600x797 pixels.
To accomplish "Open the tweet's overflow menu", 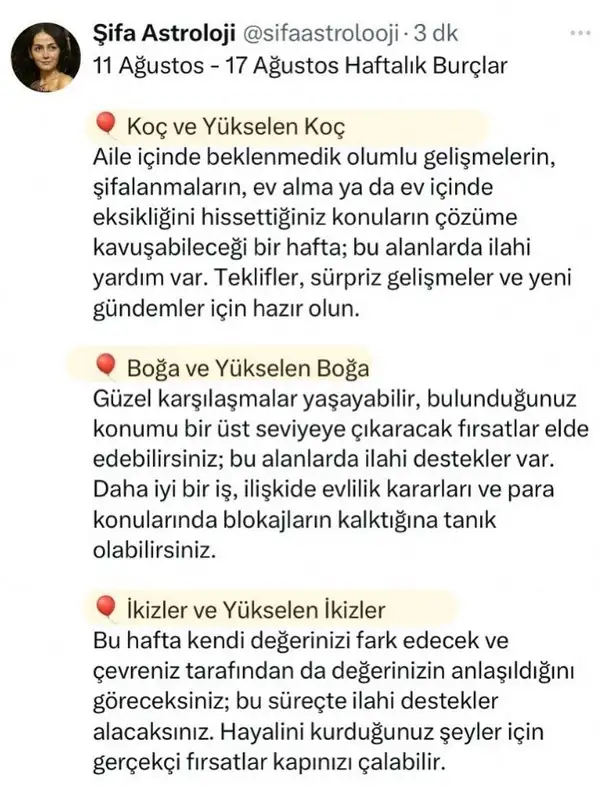I will [x=577, y=32].
